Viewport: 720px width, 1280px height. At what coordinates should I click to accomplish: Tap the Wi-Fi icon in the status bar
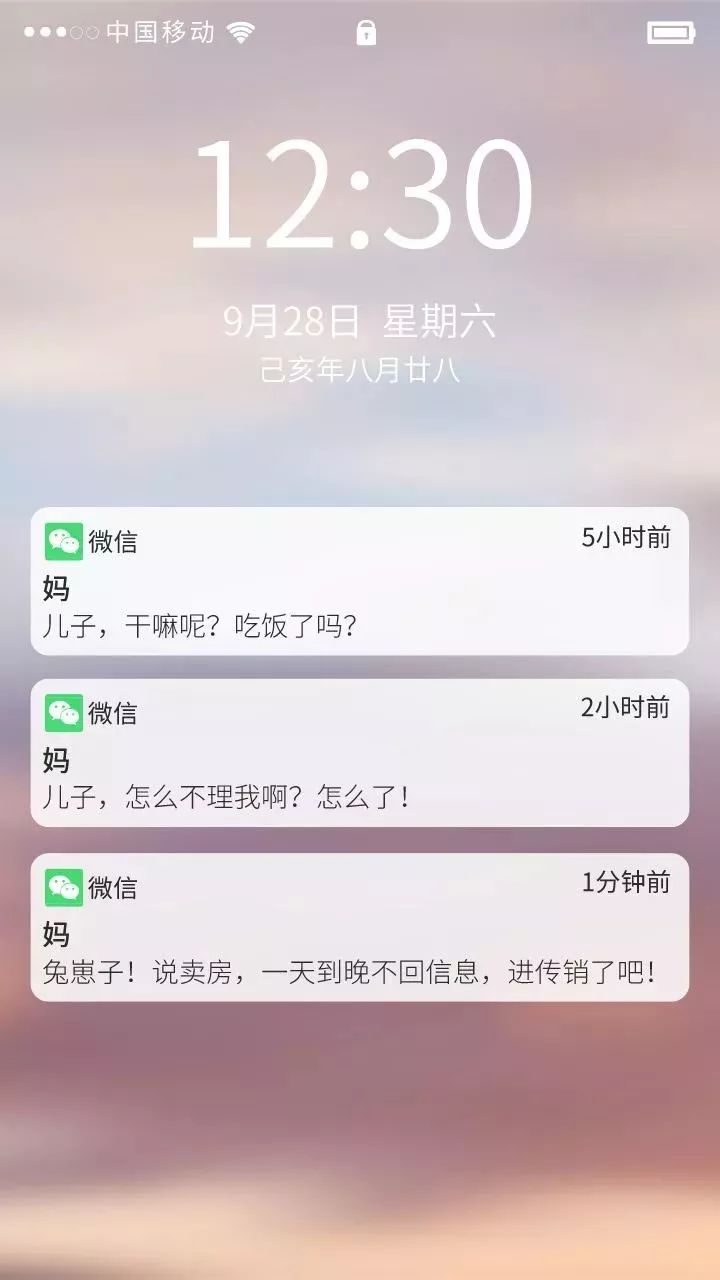238,30
